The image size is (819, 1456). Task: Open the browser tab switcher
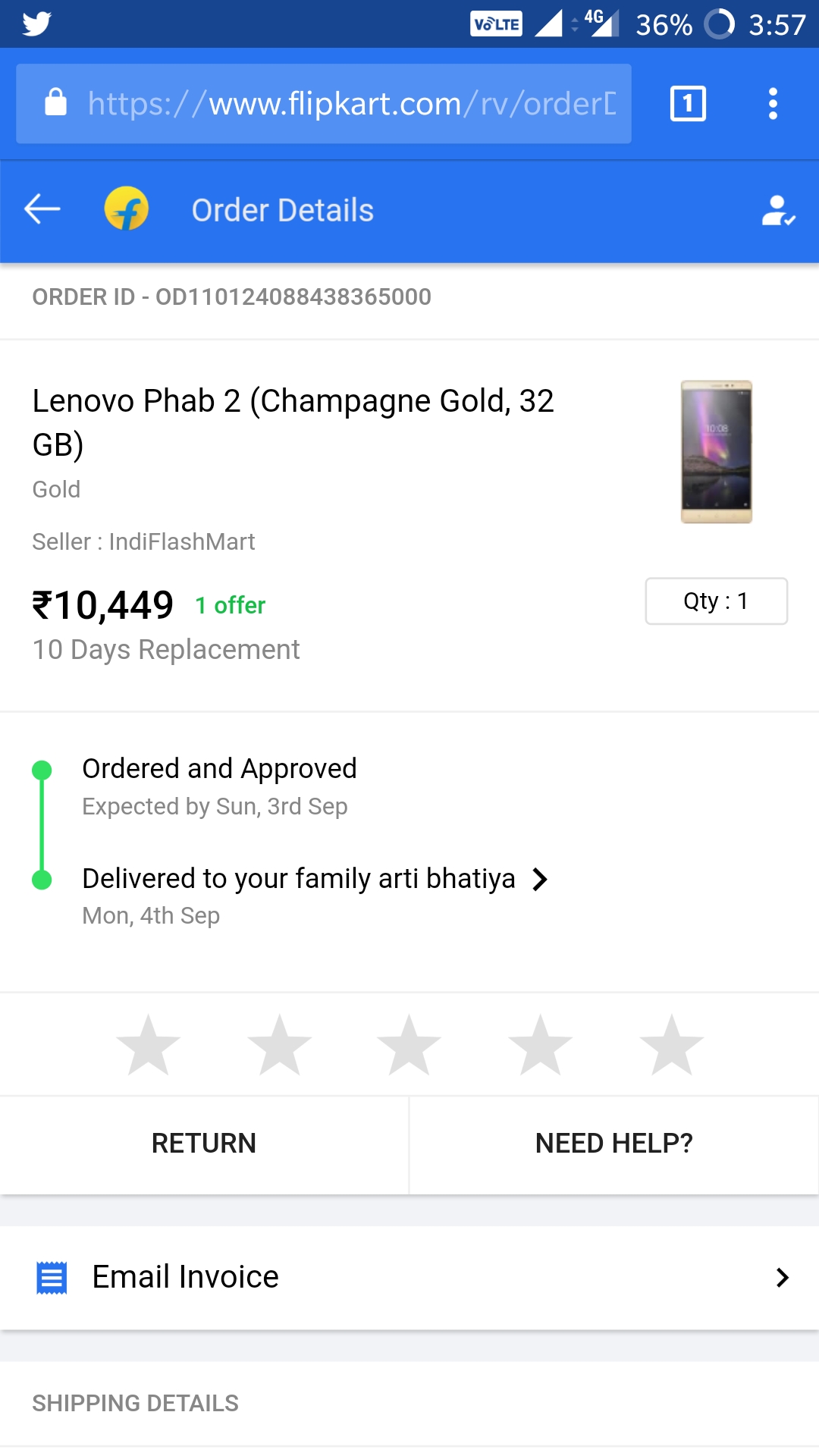pyautogui.click(x=688, y=104)
